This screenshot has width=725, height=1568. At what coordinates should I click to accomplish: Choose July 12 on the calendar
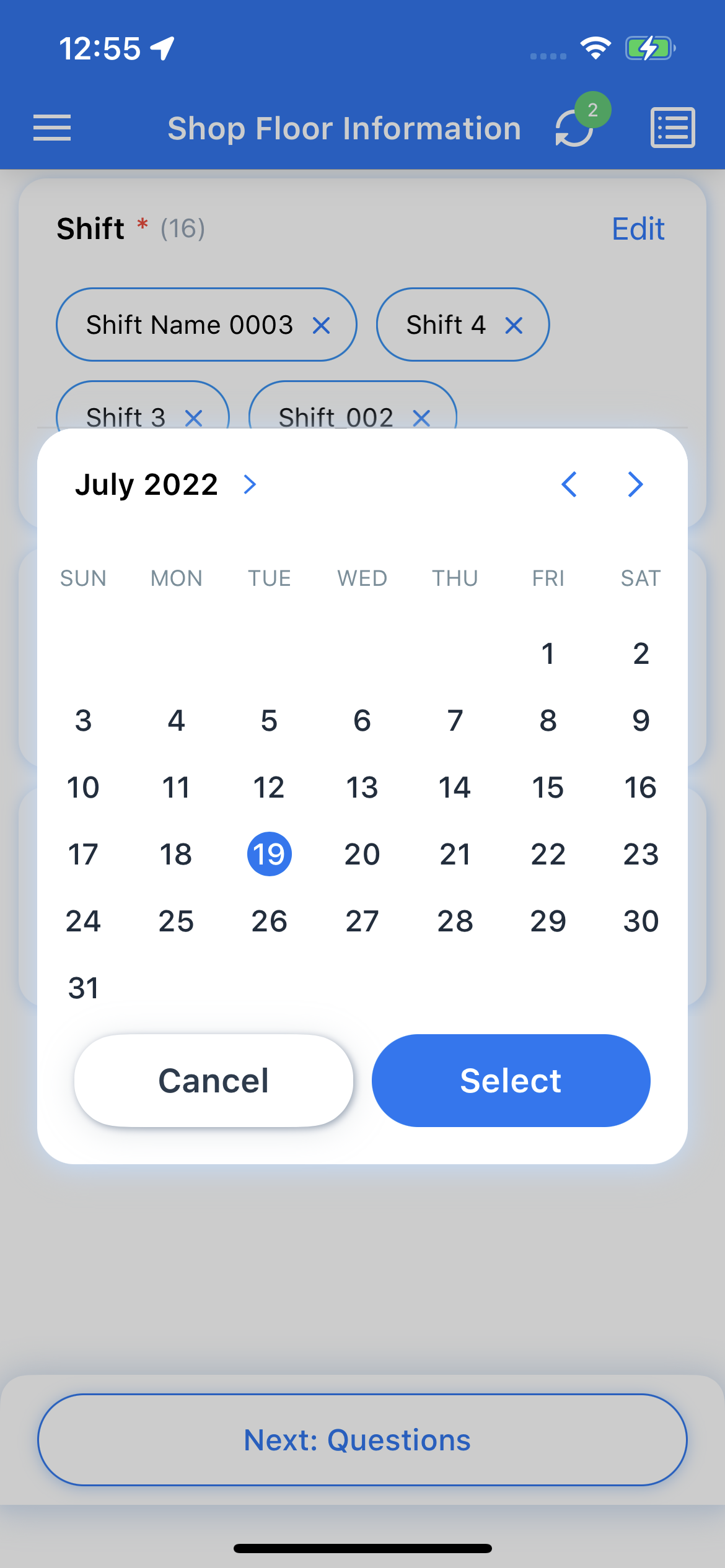tap(269, 788)
